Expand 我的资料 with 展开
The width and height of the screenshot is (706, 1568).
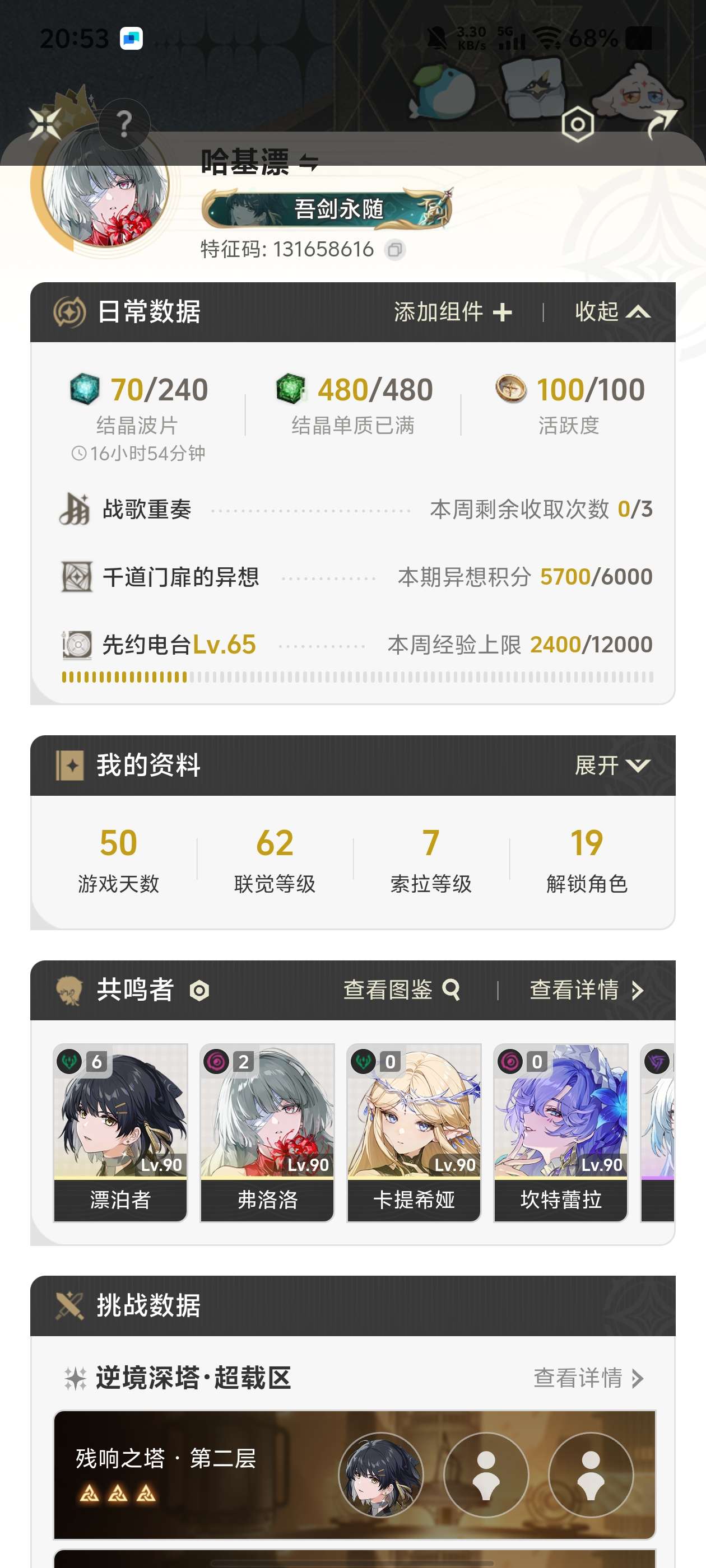(x=611, y=765)
